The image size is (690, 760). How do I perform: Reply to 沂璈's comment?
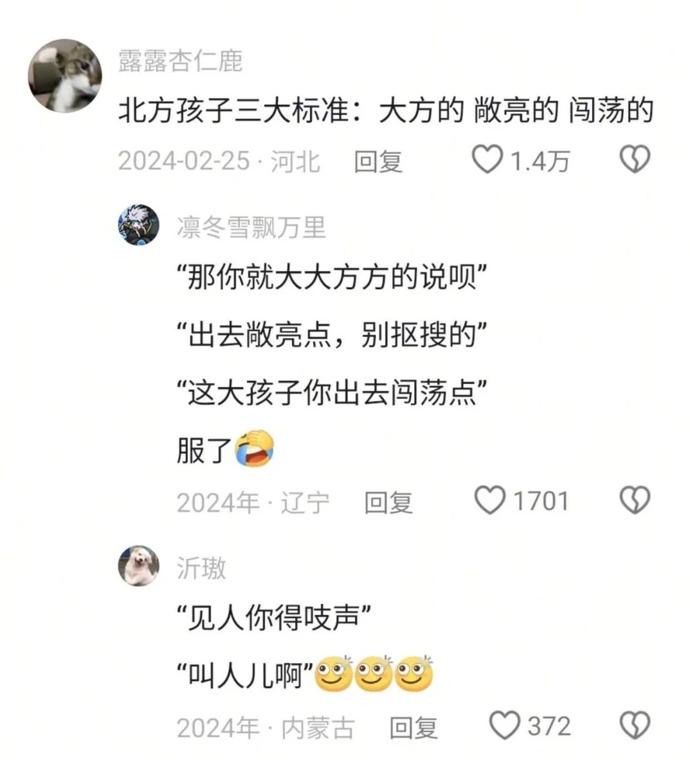413,727
